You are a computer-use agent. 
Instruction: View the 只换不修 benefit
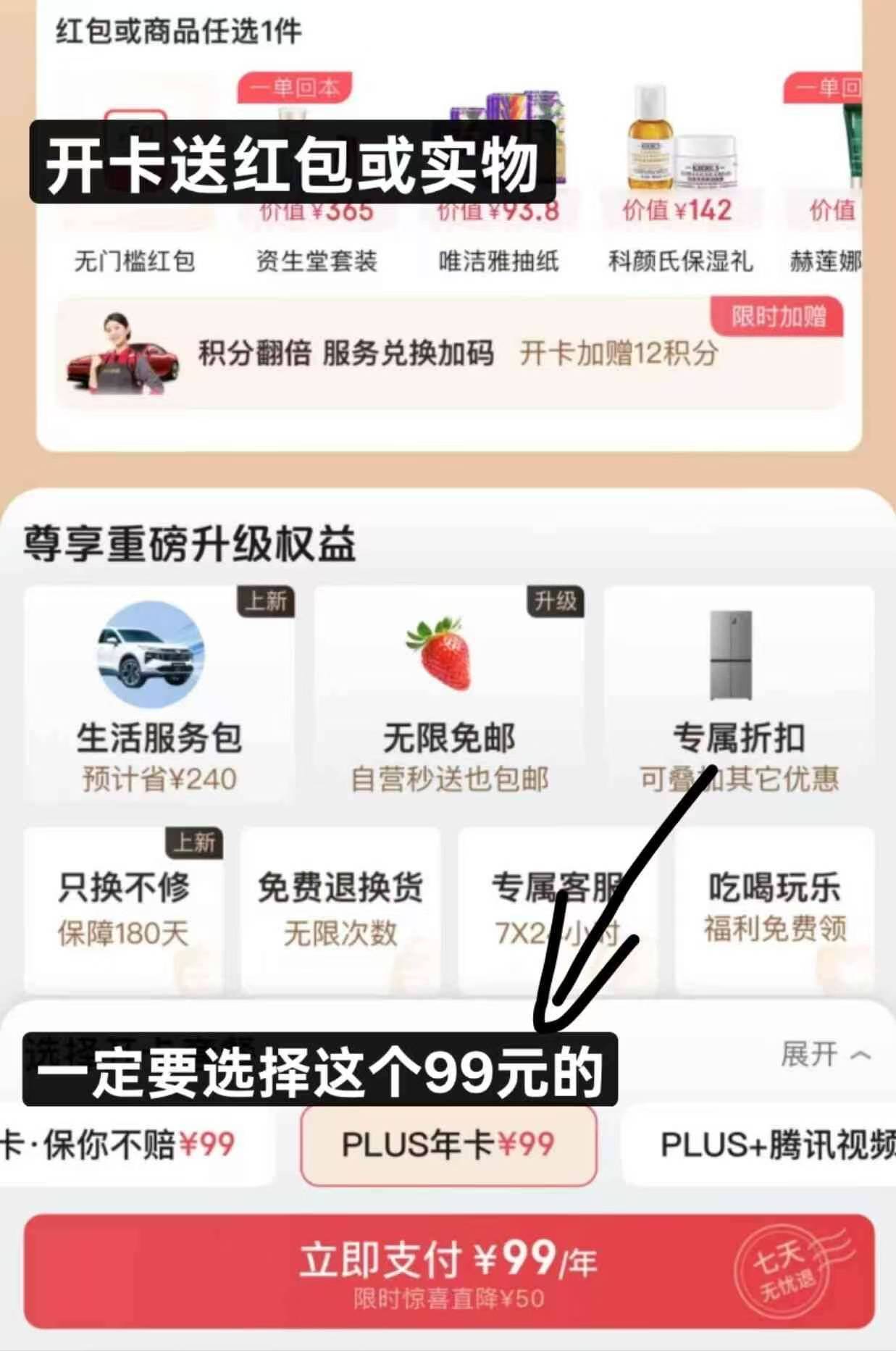tap(123, 909)
